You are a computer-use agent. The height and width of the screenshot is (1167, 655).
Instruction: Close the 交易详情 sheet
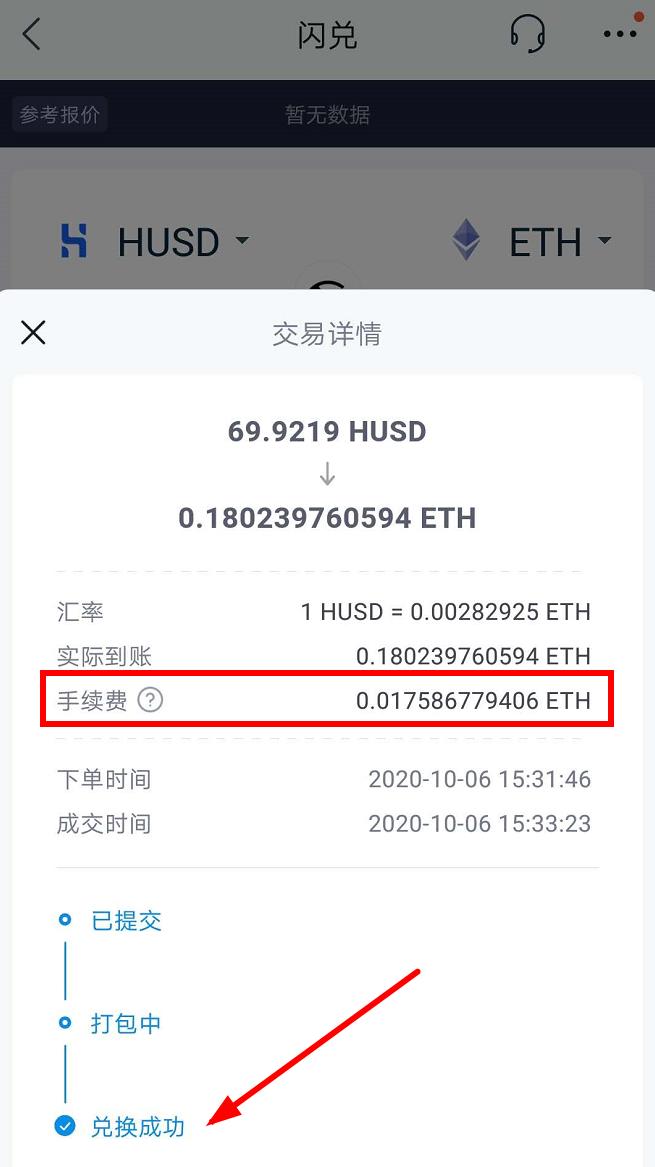33,333
